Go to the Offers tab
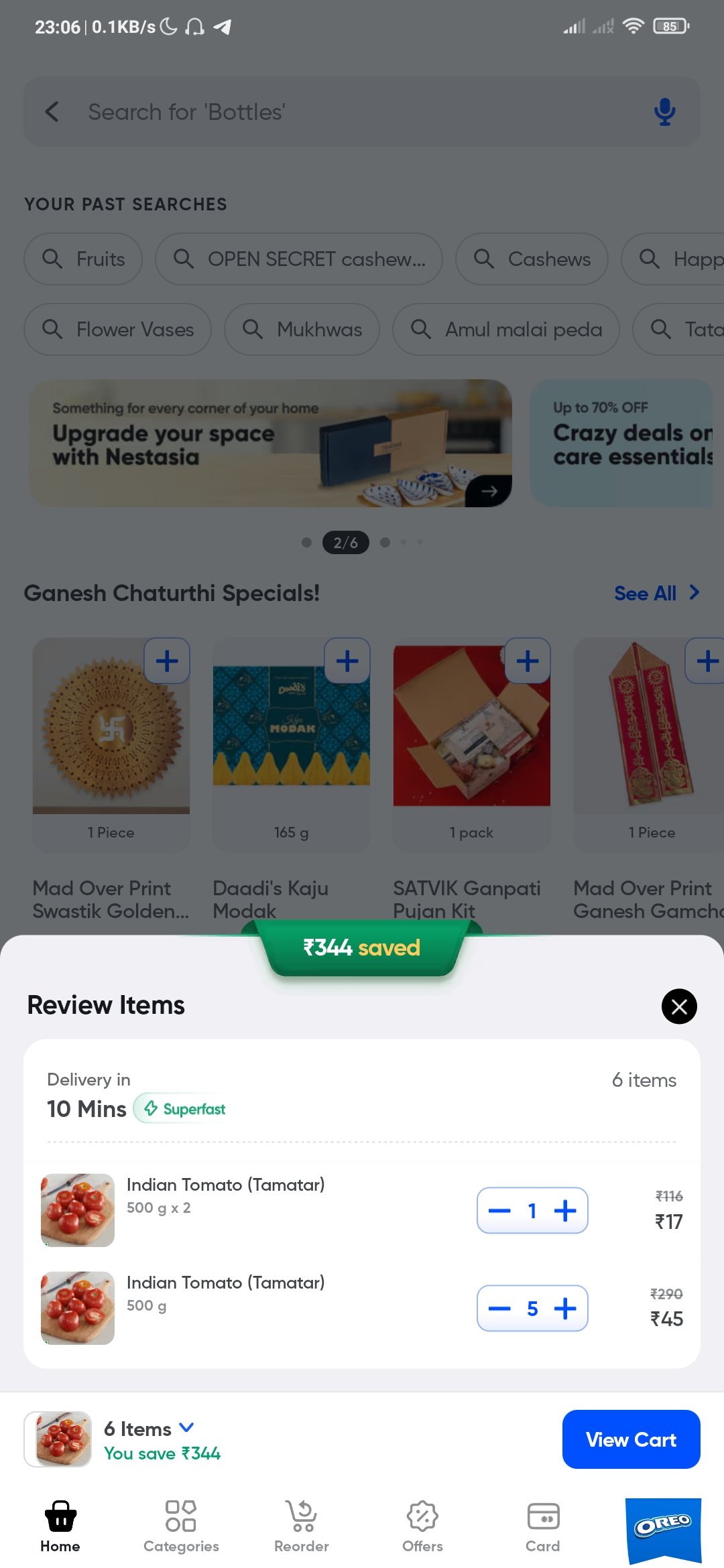This screenshot has width=724, height=1568. tap(422, 1526)
